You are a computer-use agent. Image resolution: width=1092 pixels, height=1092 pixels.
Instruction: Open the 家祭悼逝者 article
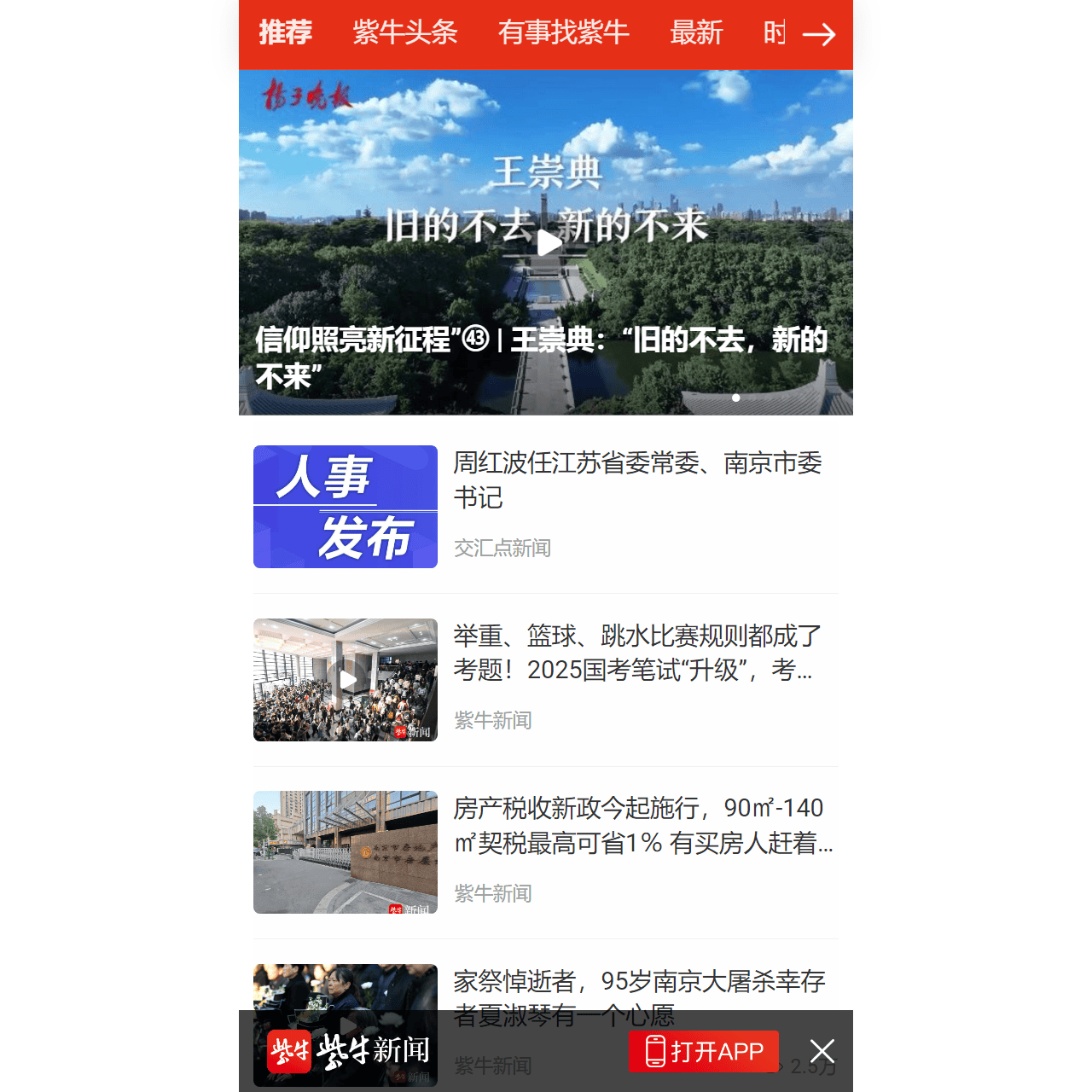click(x=638, y=983)
